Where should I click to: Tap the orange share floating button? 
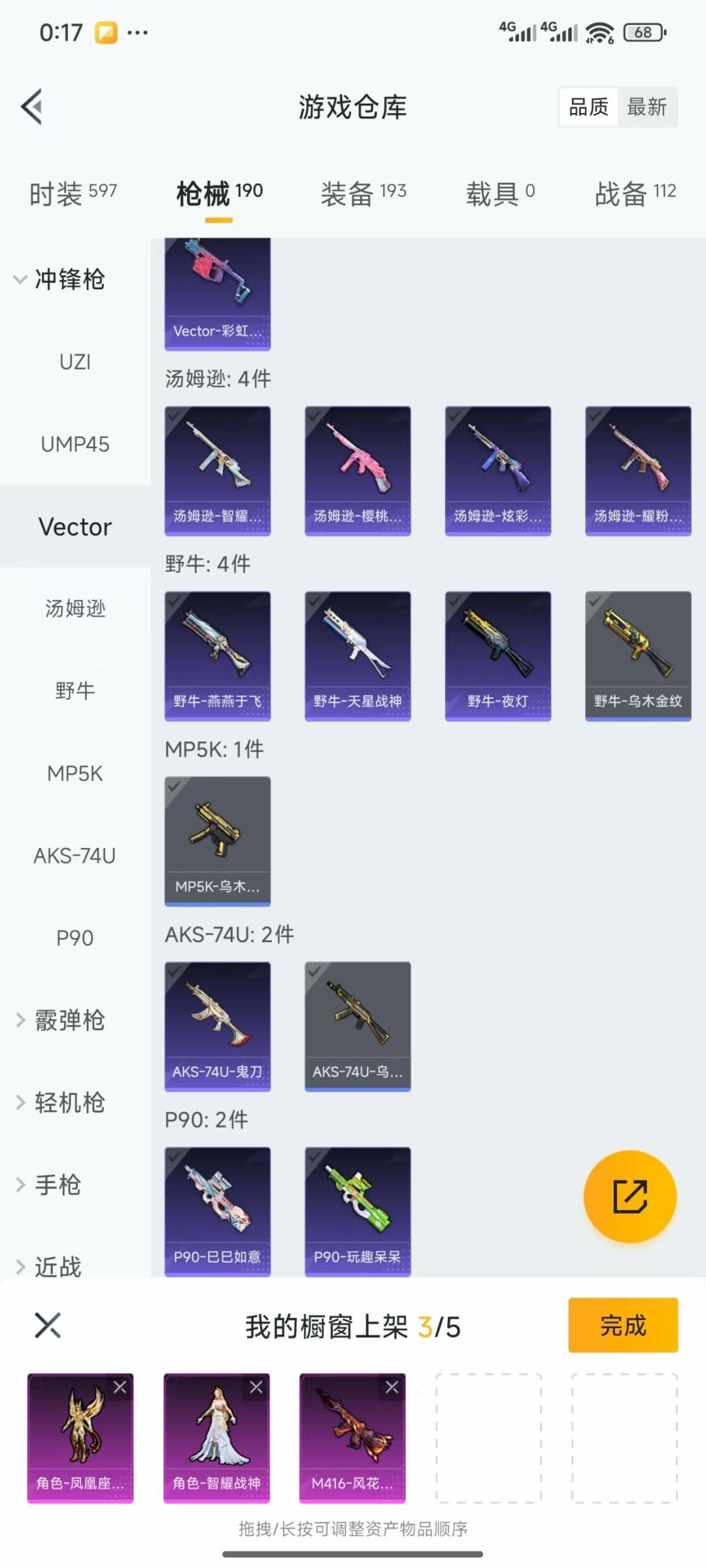pyautogui.click(x=630, y=1196)
